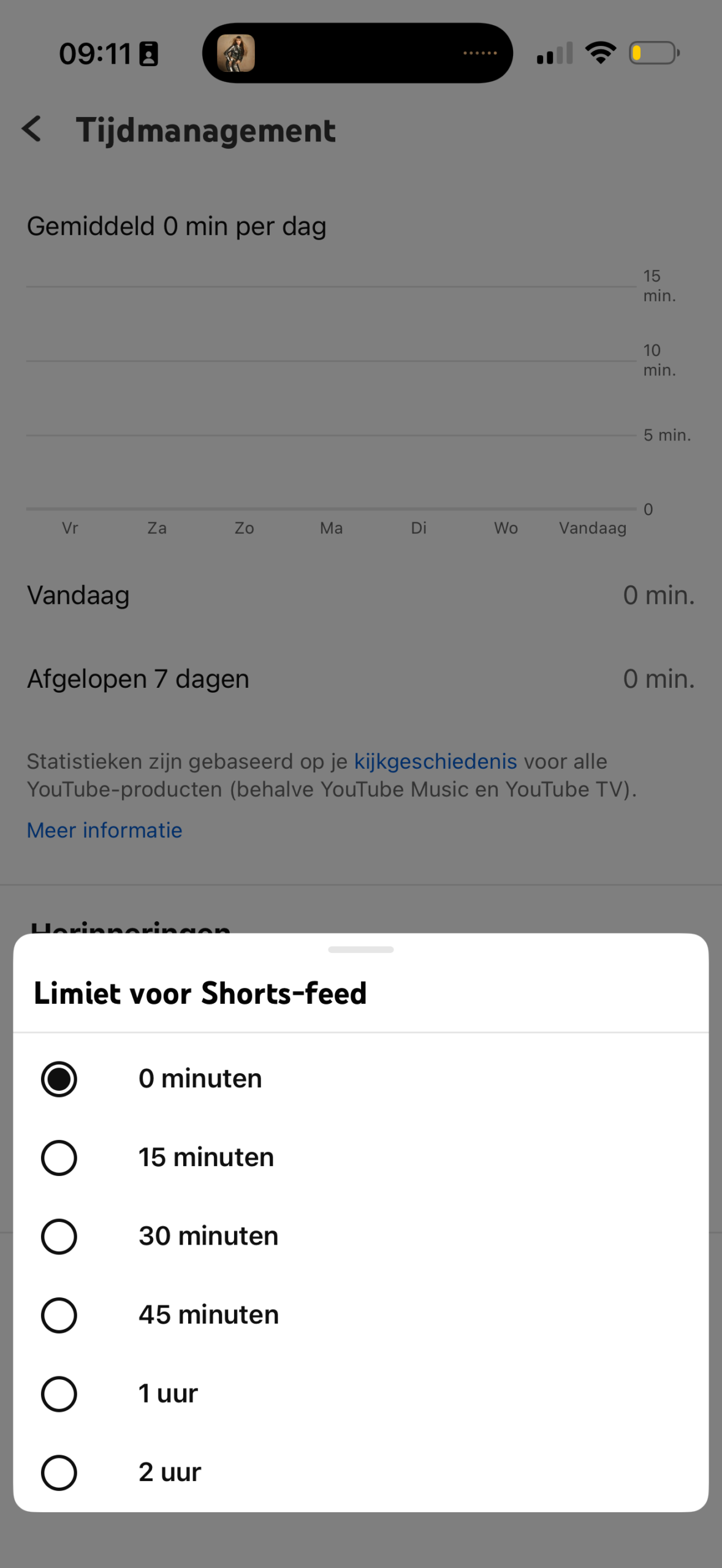Image resolution: width=722 pixels, height=1568 pixels.
Task: Tap the sheet drag handle
Action: pos(360,949)
